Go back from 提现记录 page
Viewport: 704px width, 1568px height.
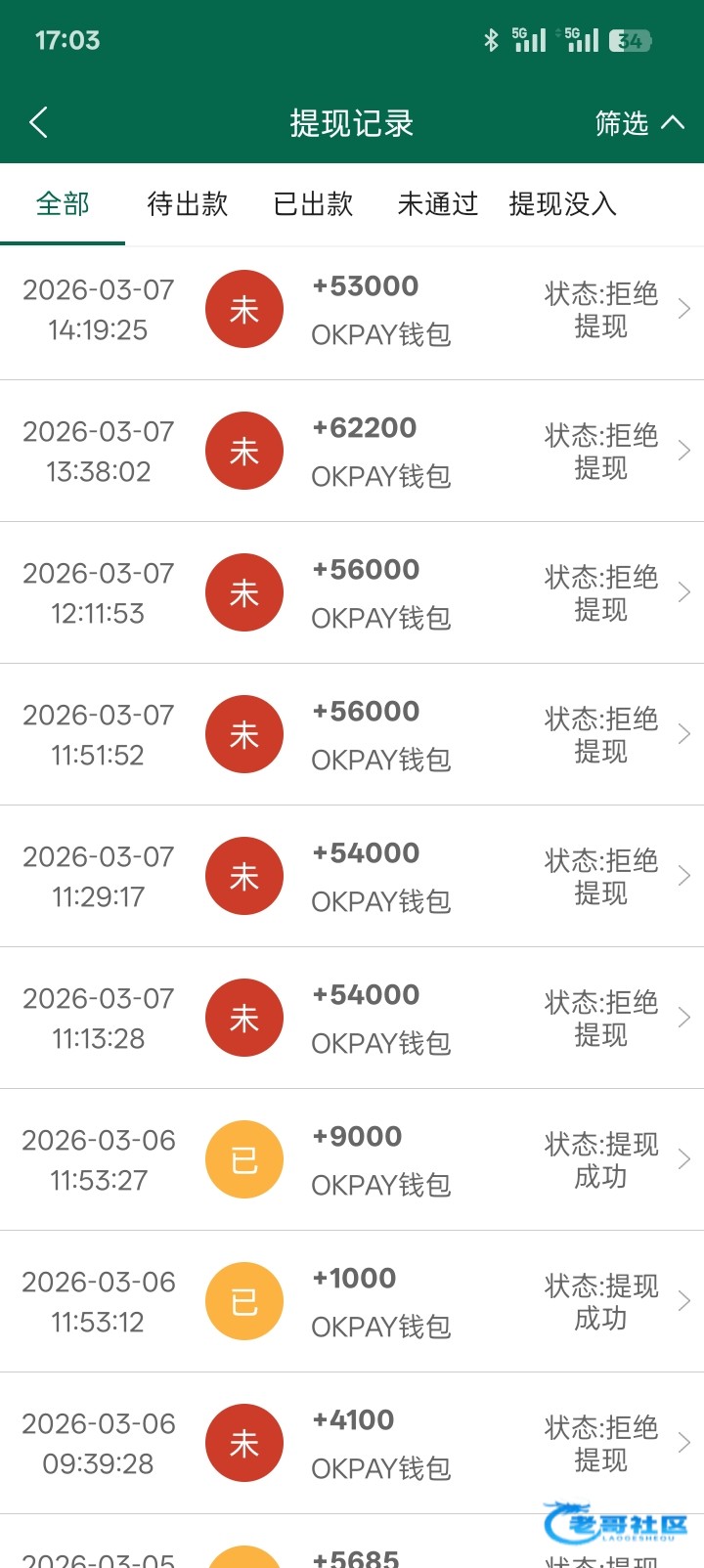[39, 123]
